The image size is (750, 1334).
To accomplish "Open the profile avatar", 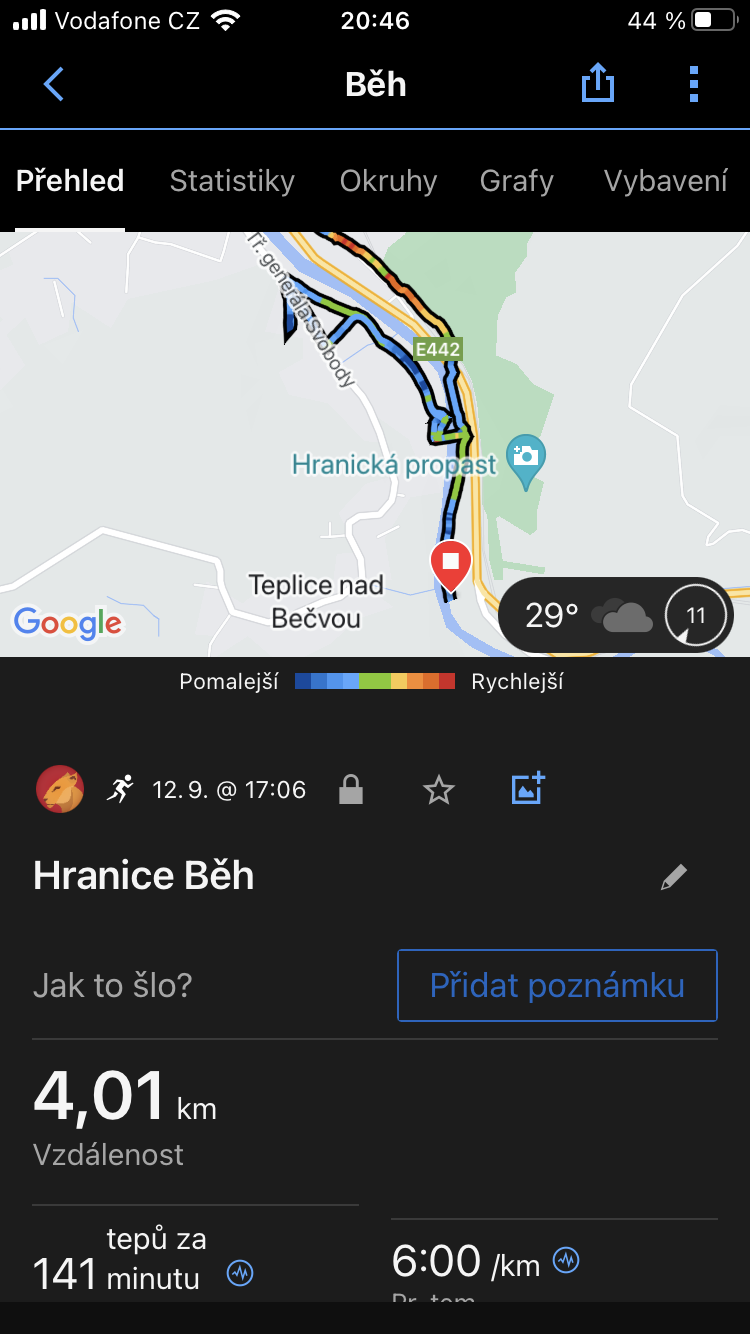I will click(x=60, y=789).
